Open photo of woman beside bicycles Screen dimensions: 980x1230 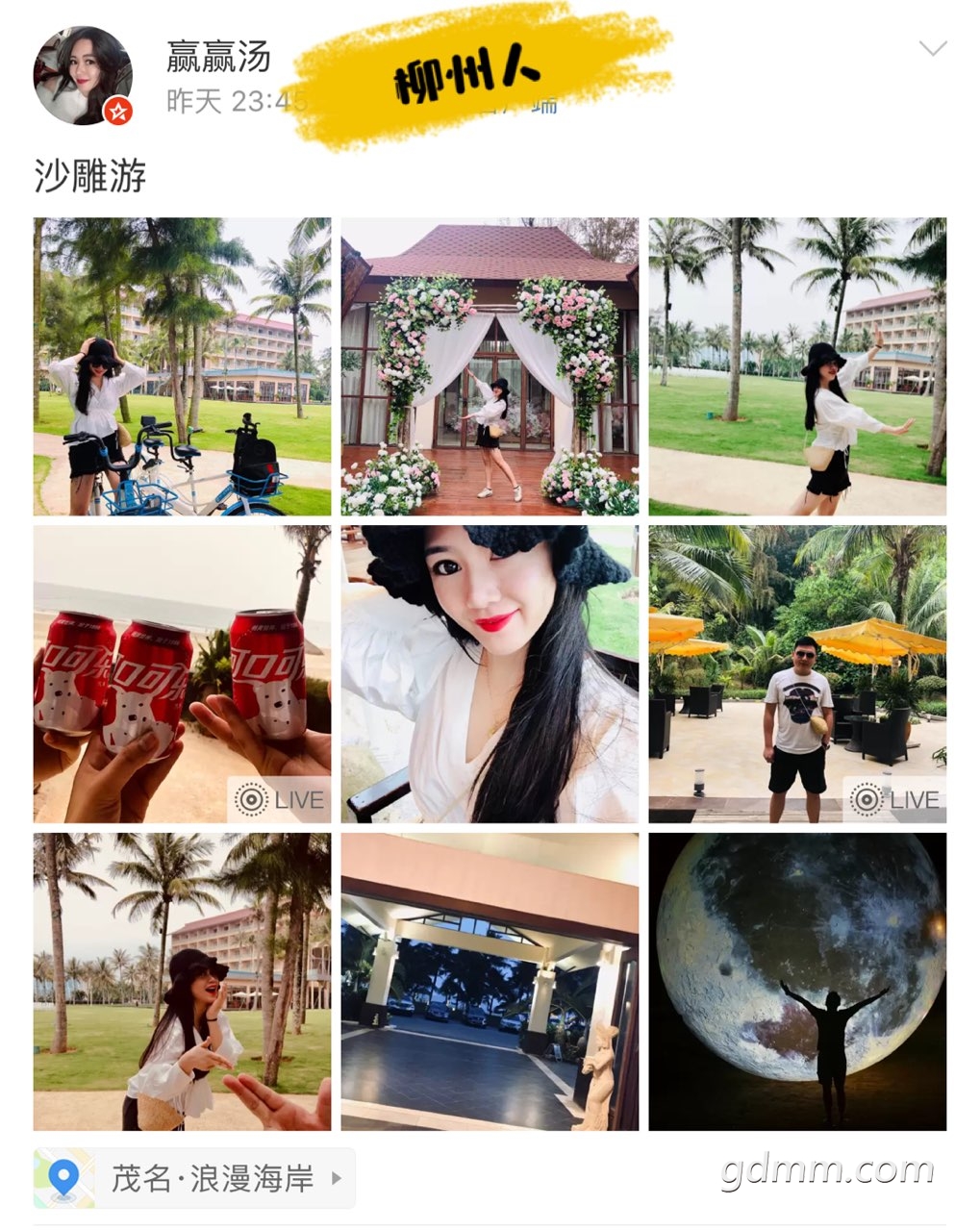point(182,366)
